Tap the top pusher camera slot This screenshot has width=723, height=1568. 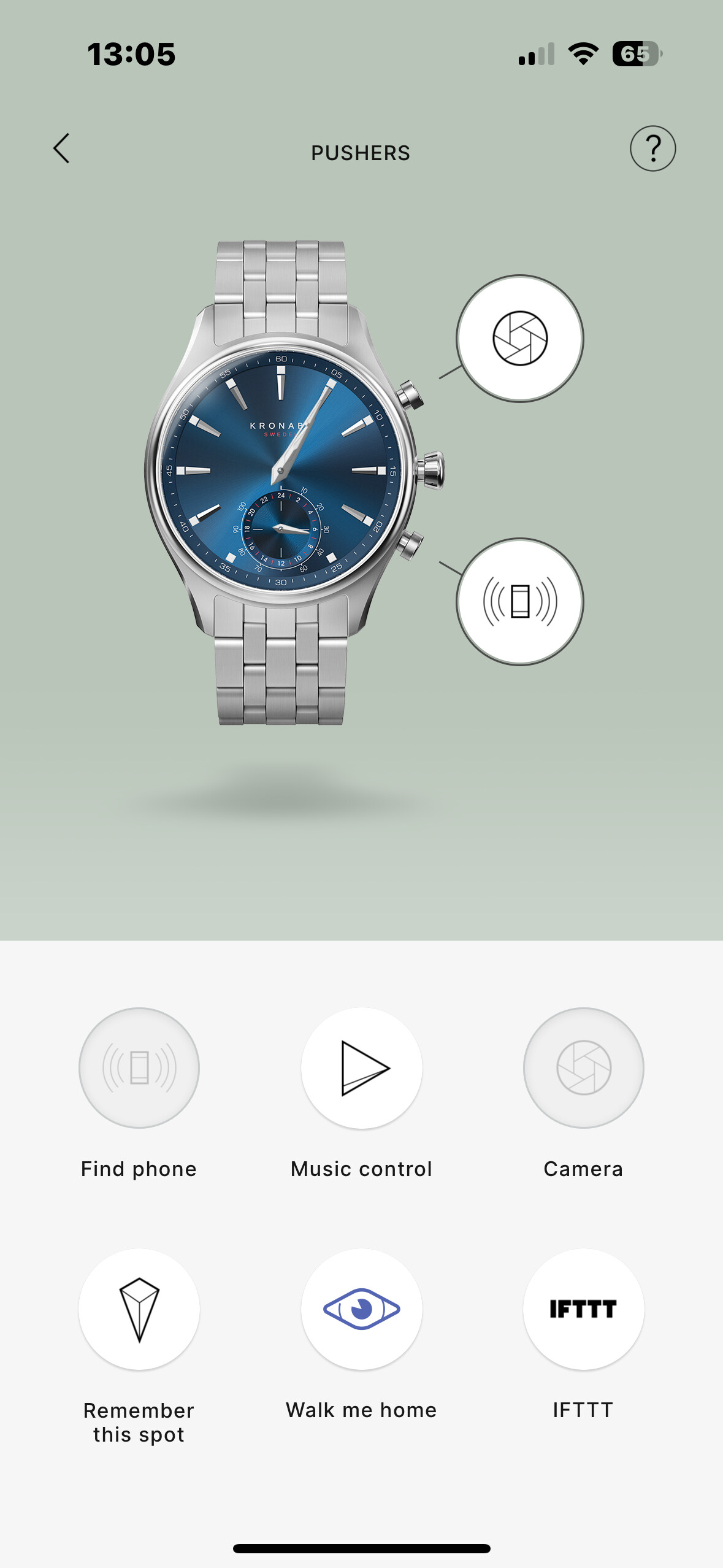click(x=520, y=339)
